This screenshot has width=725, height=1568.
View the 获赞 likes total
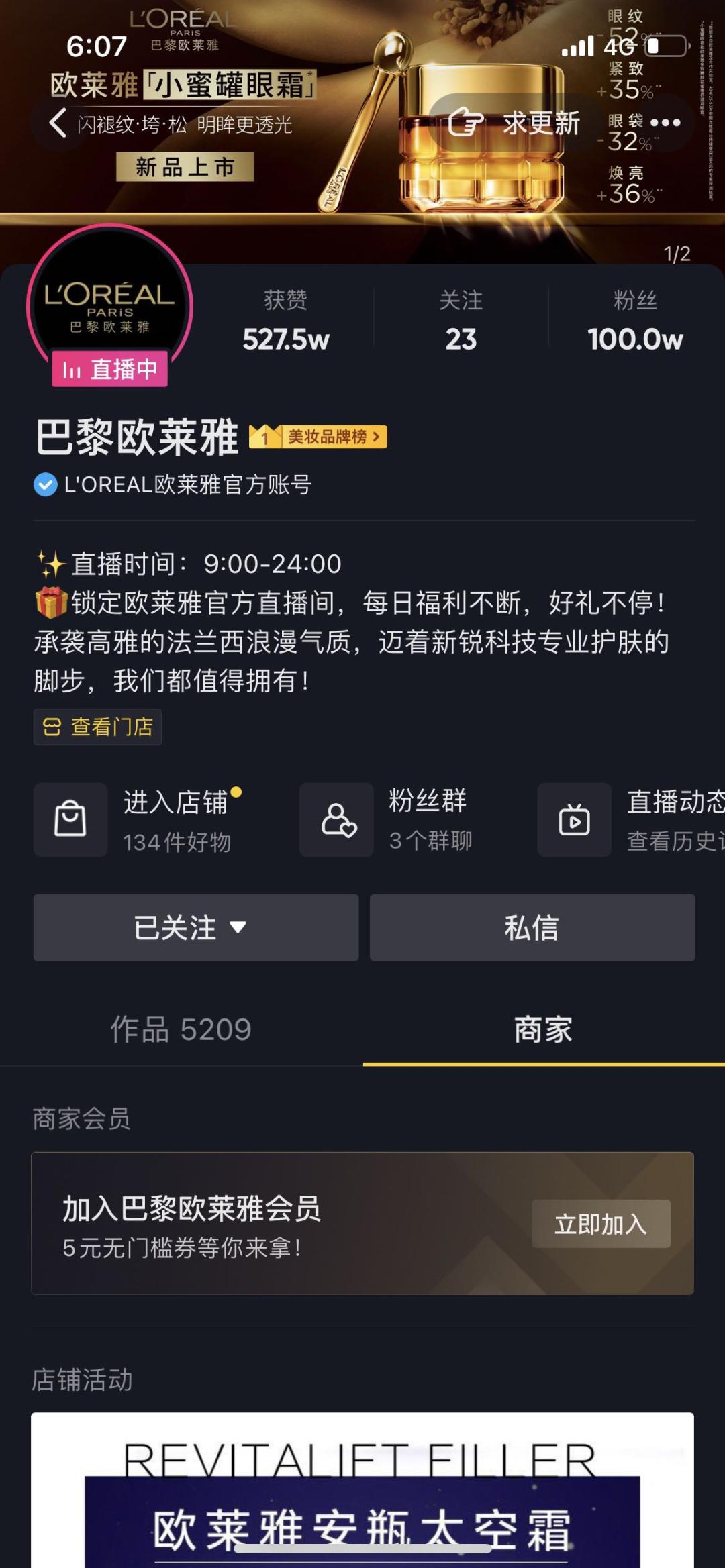click(x=286, y=321)
